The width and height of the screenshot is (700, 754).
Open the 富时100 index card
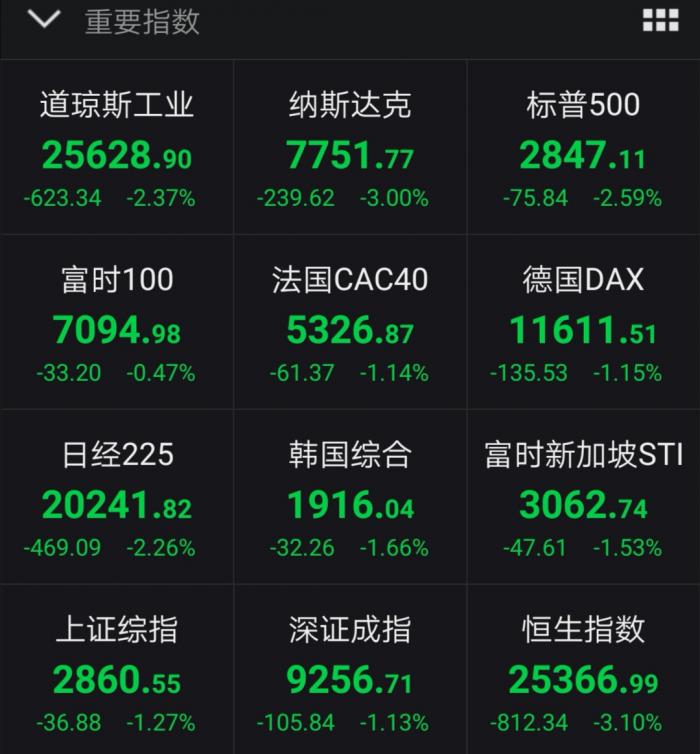pyautogui.click(x=117, y=325)
